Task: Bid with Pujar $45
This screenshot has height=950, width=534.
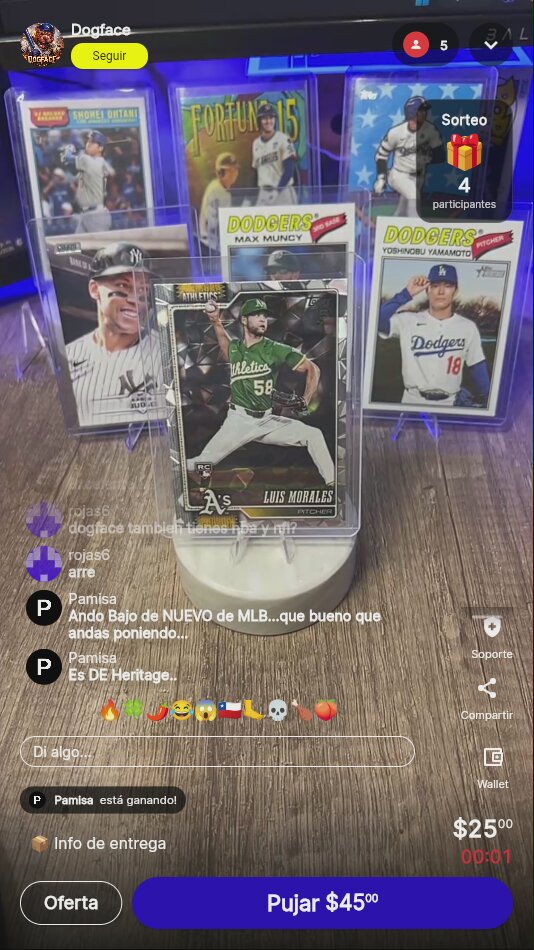Action: (x=323, y=903)
